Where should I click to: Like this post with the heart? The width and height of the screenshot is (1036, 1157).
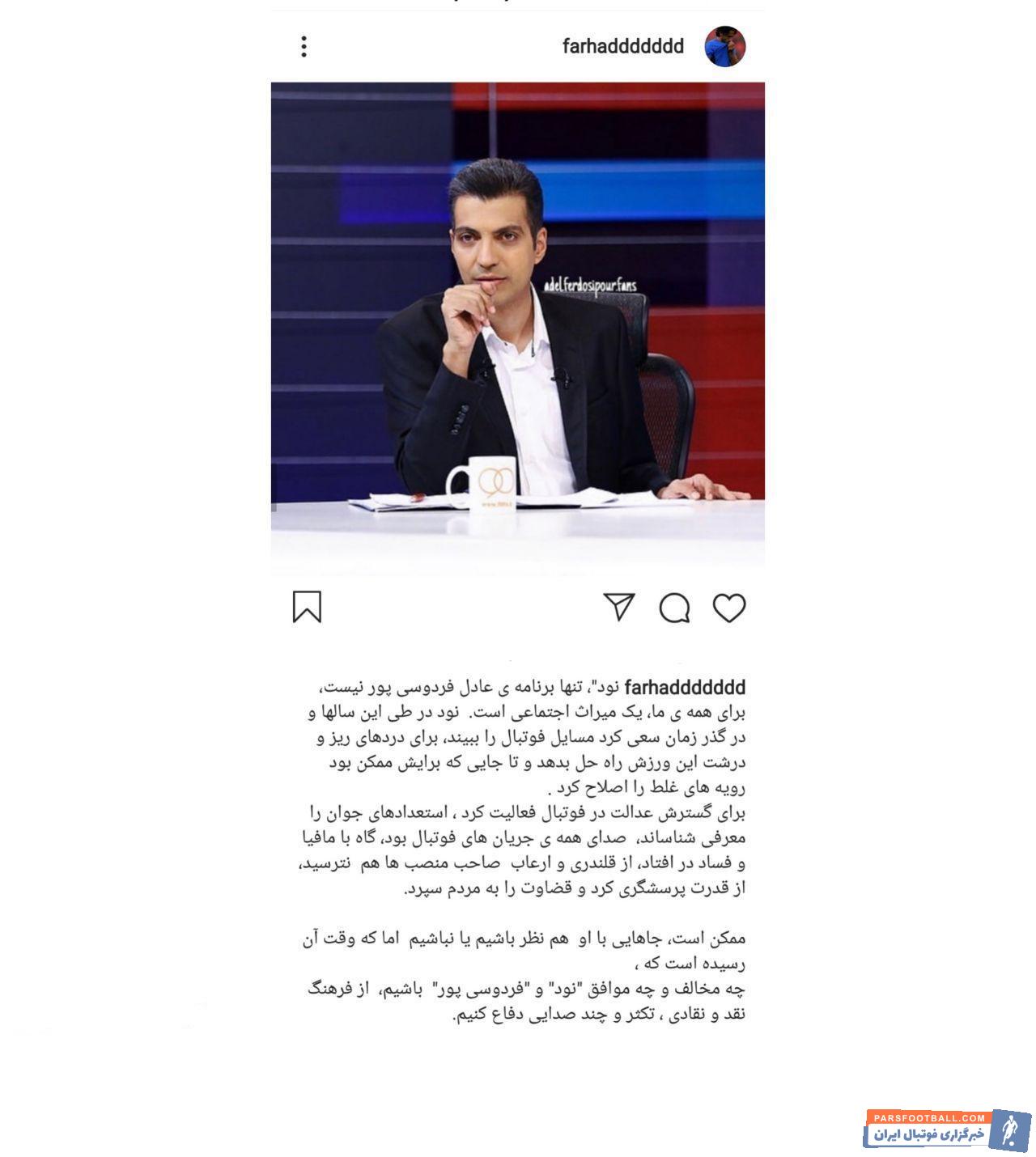pyautogui.click(x=728, y=608)
